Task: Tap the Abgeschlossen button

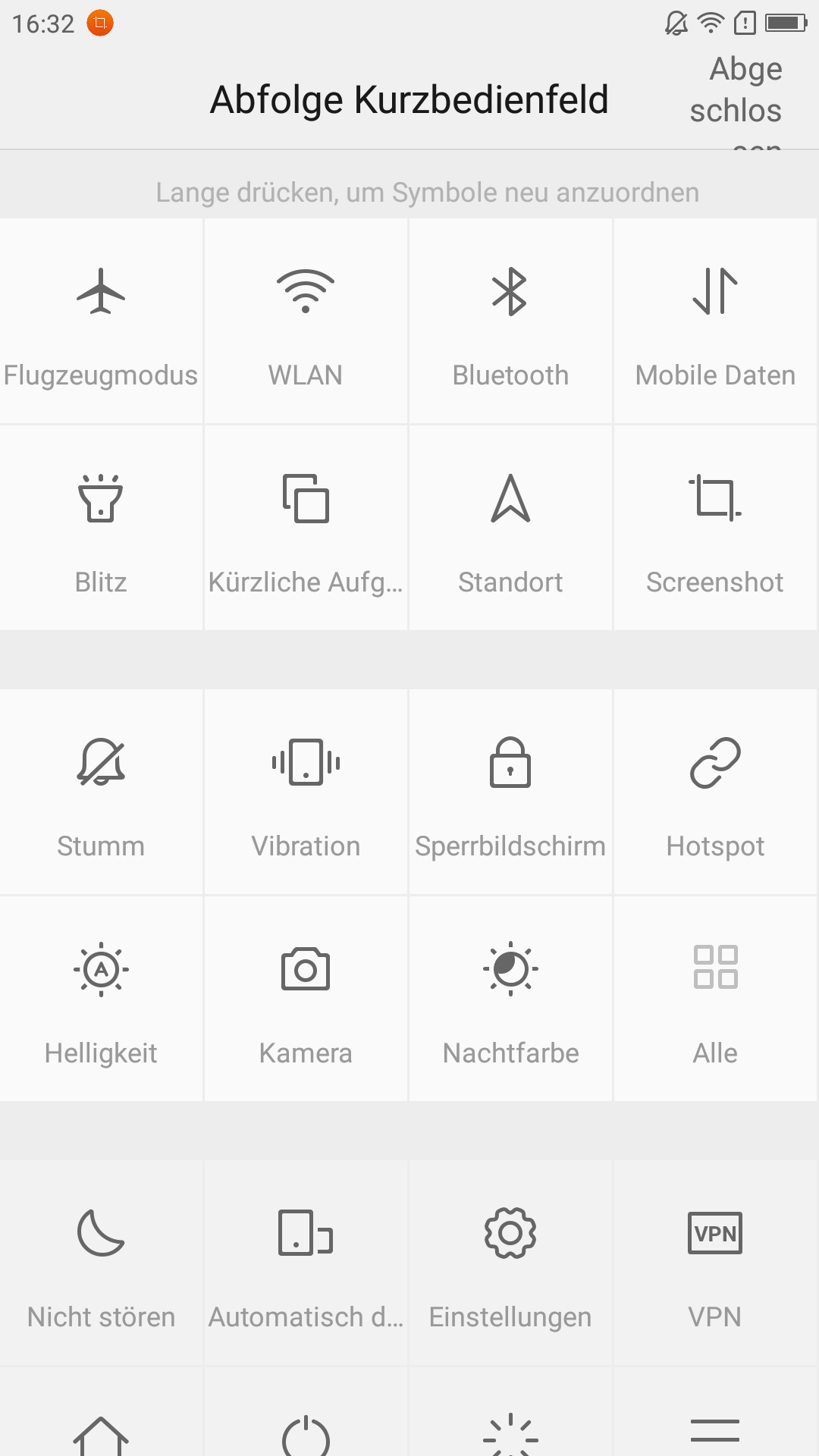Action: point(736,99)
